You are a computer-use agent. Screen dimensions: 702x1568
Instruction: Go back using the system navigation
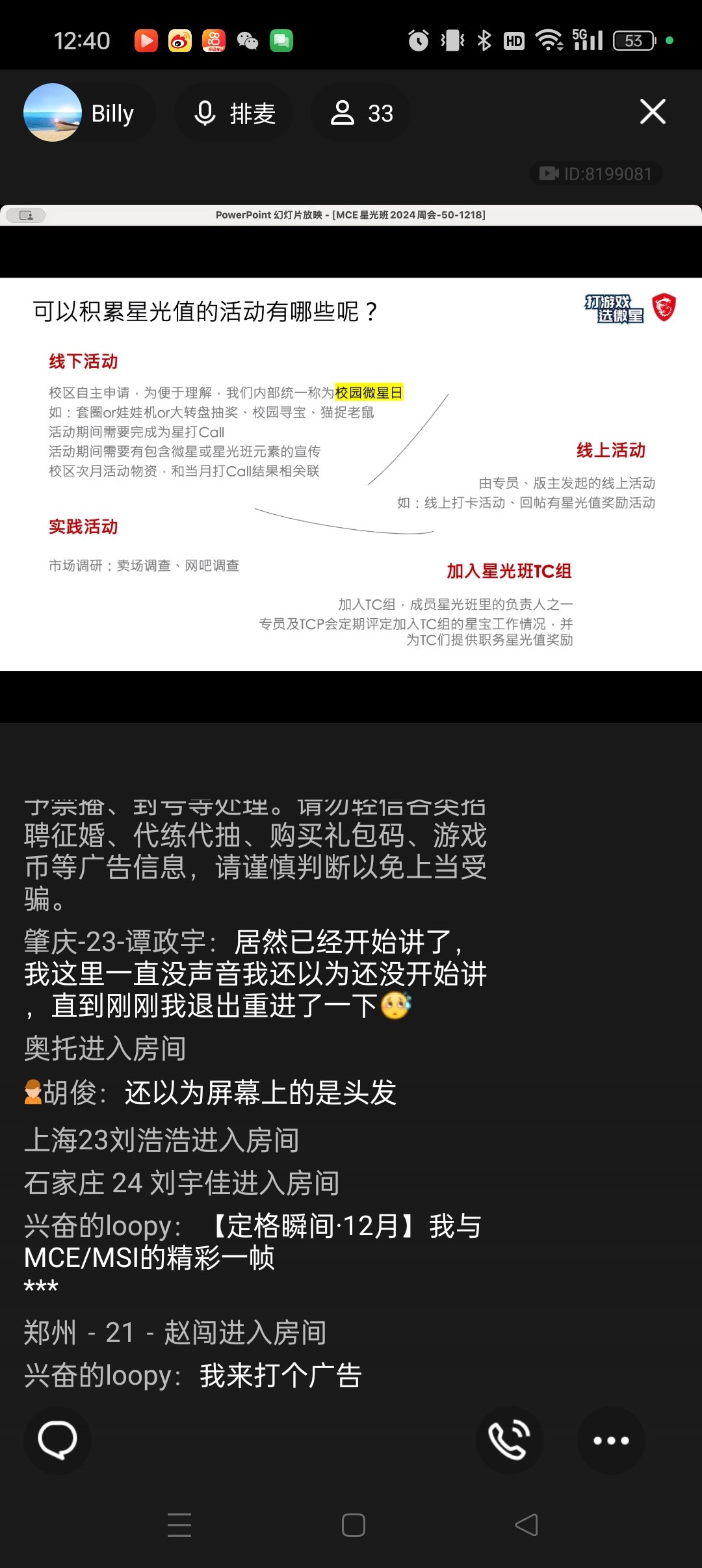526,1524
